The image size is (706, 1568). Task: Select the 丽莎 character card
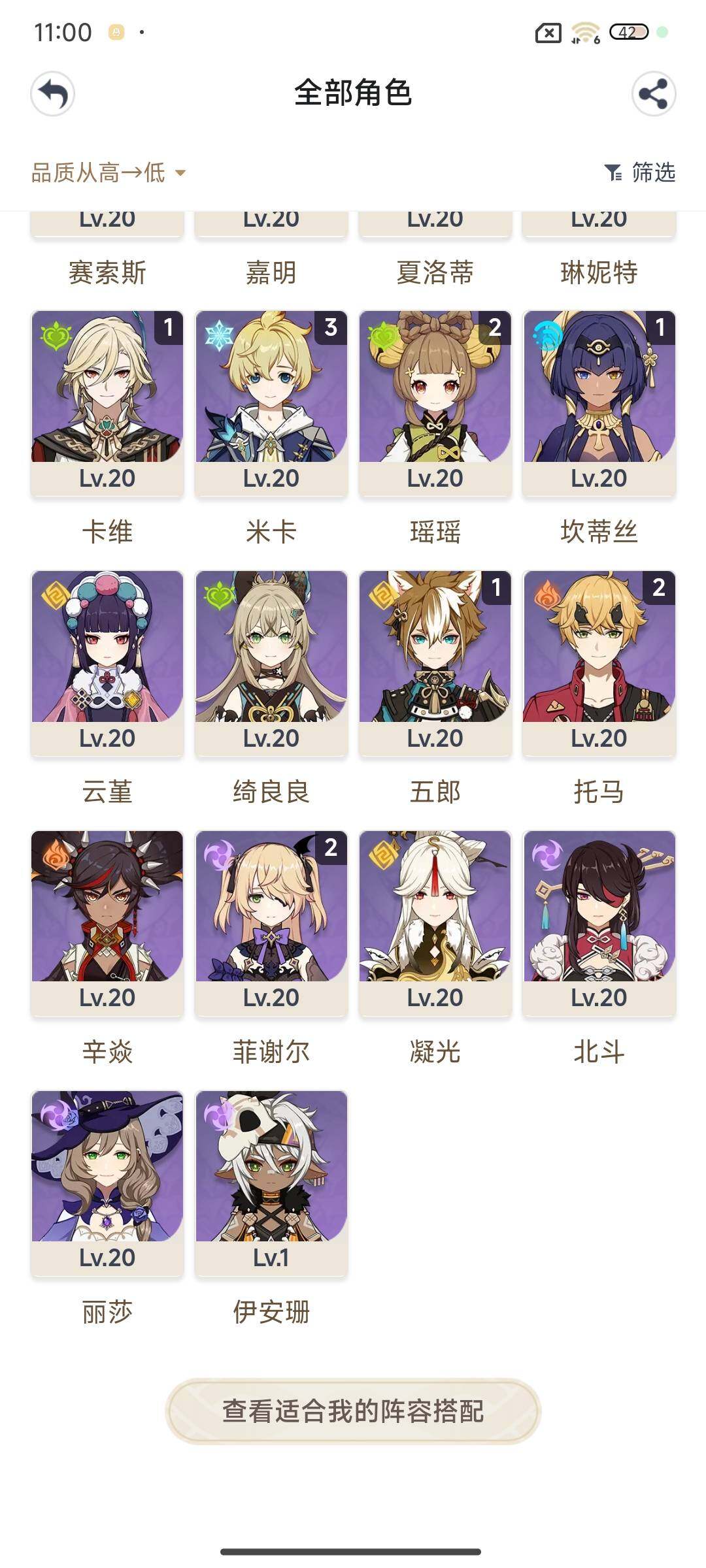tap(107, 1183)
